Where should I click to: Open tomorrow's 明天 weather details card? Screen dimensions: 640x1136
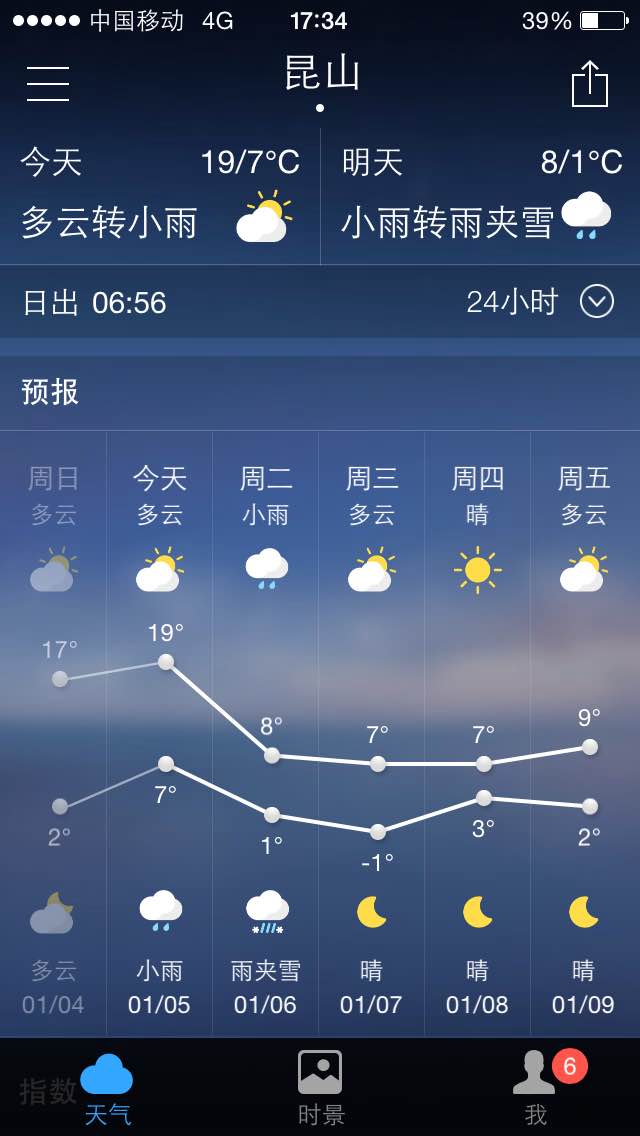(481, 196)
